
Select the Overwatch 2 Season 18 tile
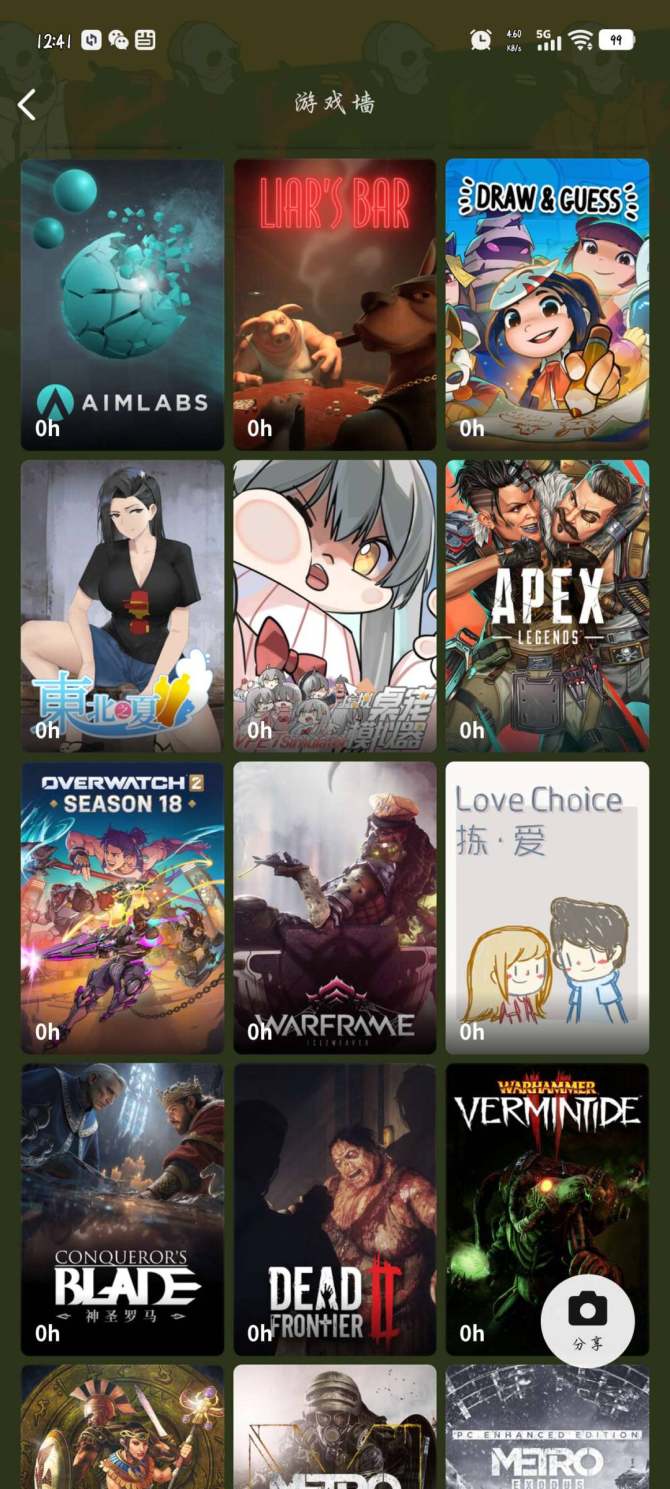pyautogui.click(x=122, y=908)
